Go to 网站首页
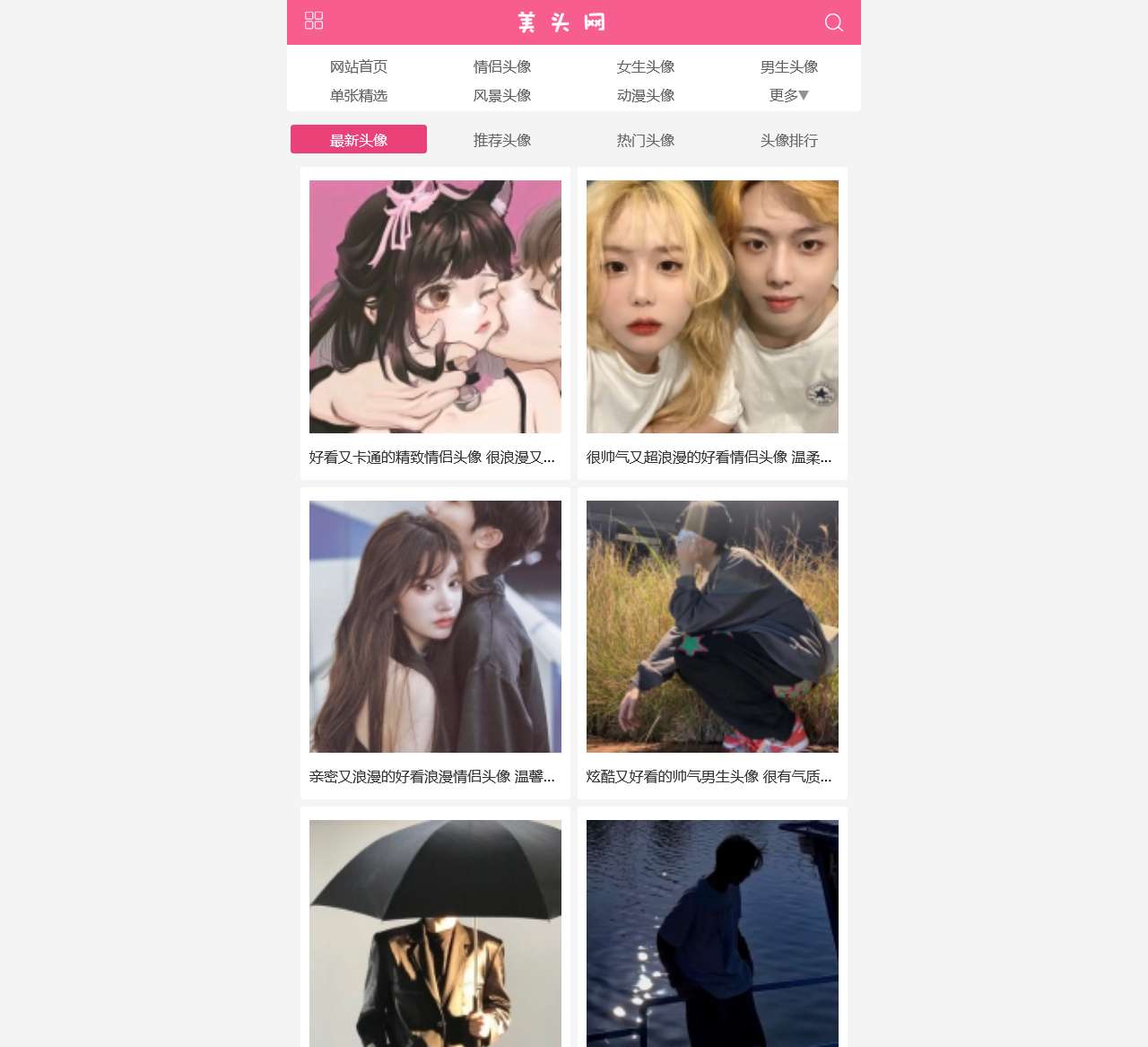This screenshot has height=1047, width=1148. click(359, 66)
